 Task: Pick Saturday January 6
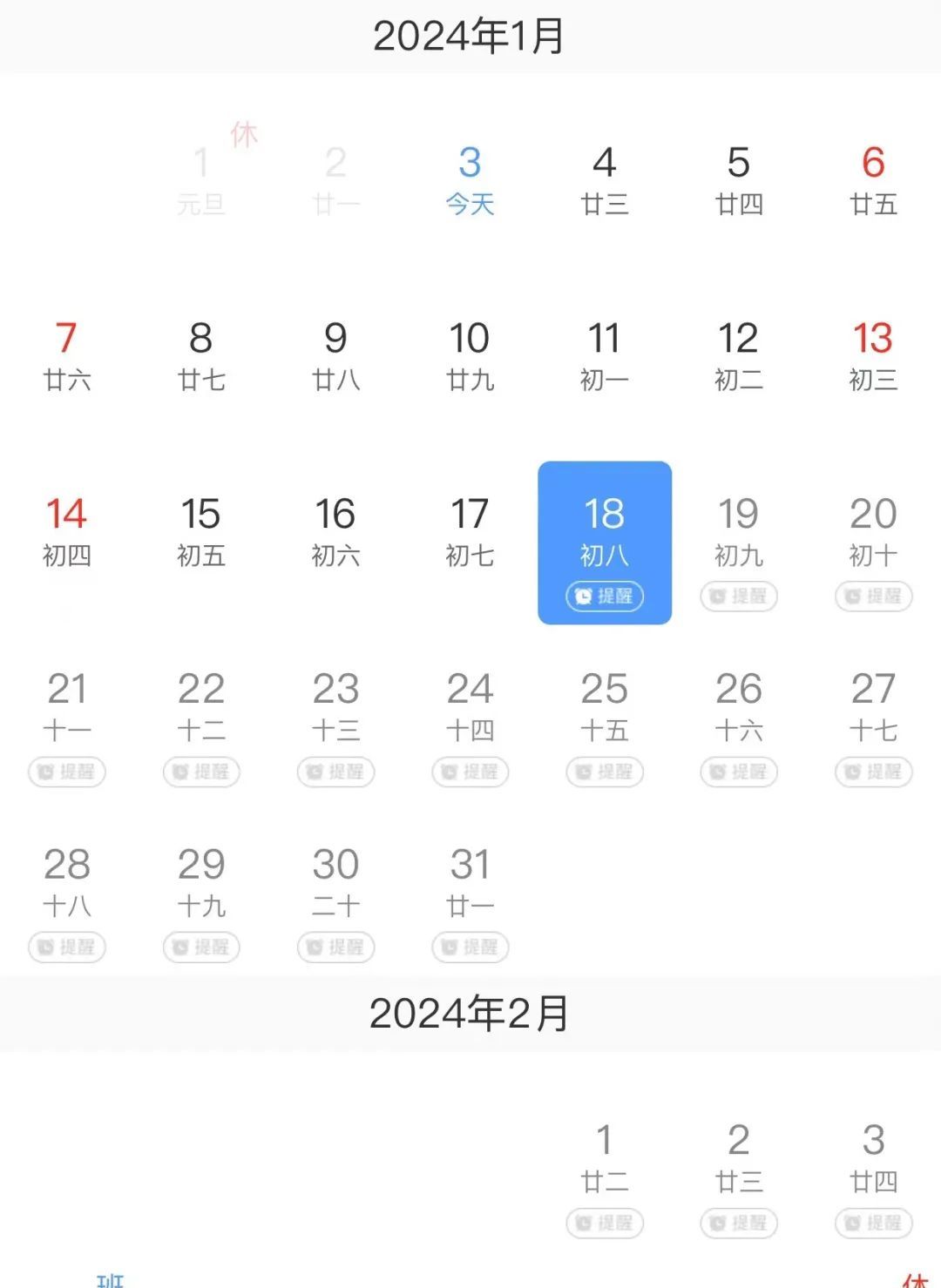(x=873, y=179)
